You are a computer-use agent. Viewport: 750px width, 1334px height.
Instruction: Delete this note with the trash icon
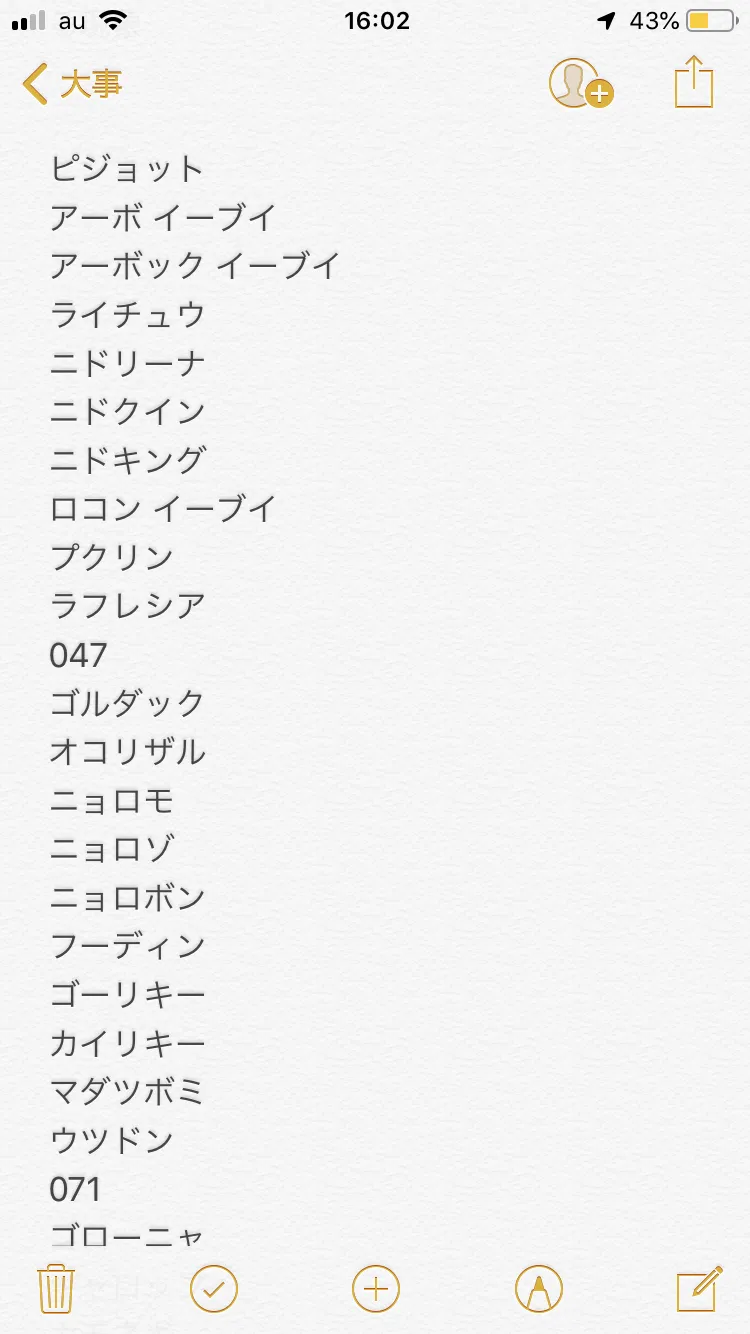click(x=55, y=1288)
